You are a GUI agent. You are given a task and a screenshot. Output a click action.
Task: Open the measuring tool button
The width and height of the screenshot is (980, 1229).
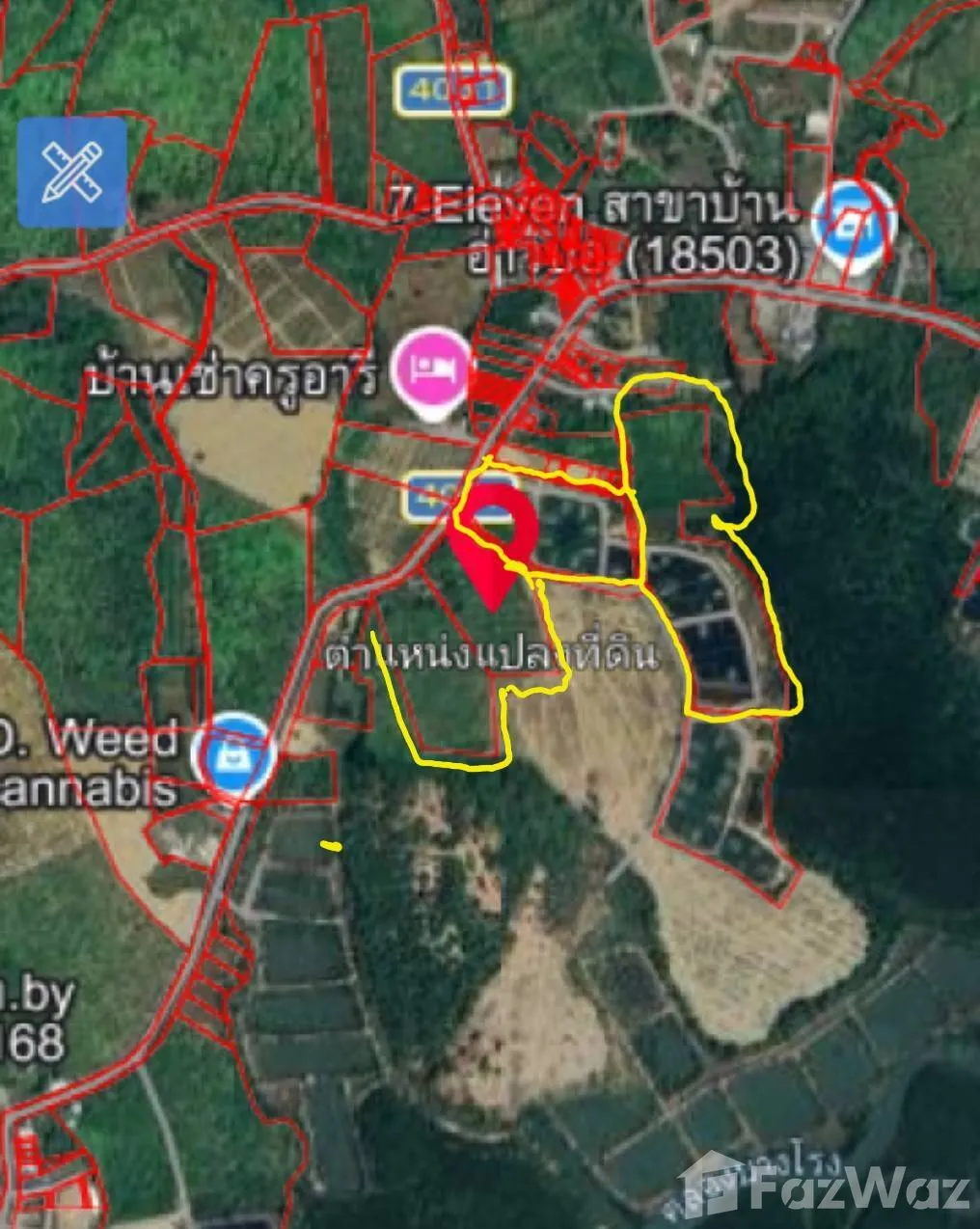tap(72, 172)
